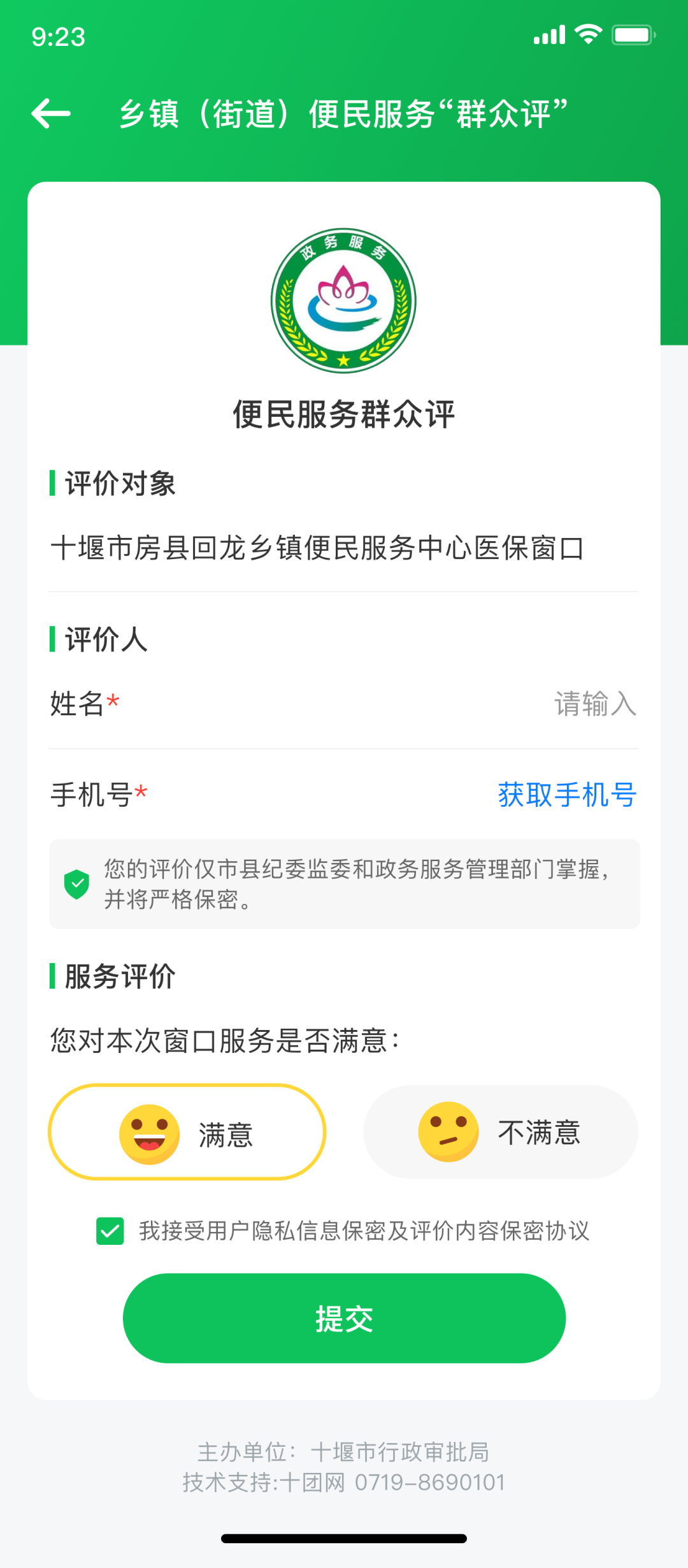
Task: Select the 满意 satisfied option
Action: point(187,1132)
